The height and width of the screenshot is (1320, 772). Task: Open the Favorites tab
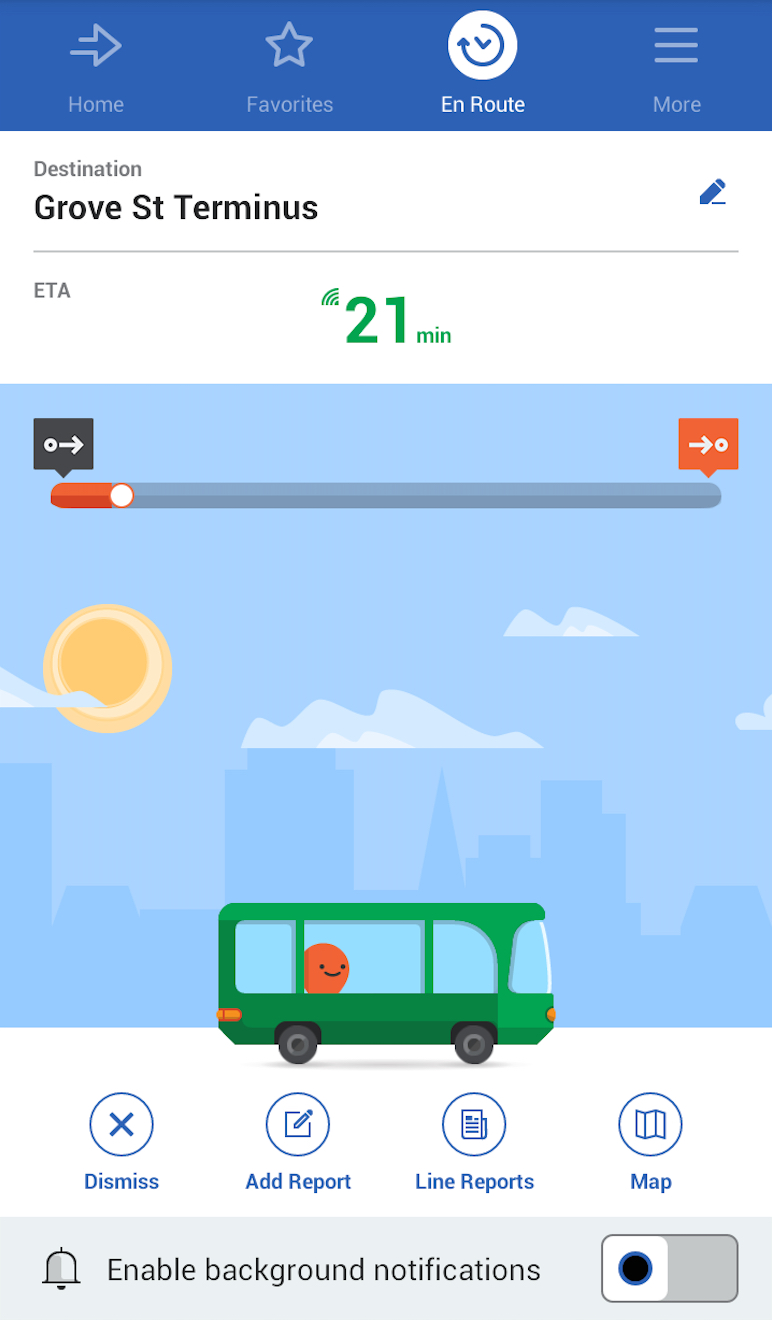pyautogui.click(x=289, y=66)
